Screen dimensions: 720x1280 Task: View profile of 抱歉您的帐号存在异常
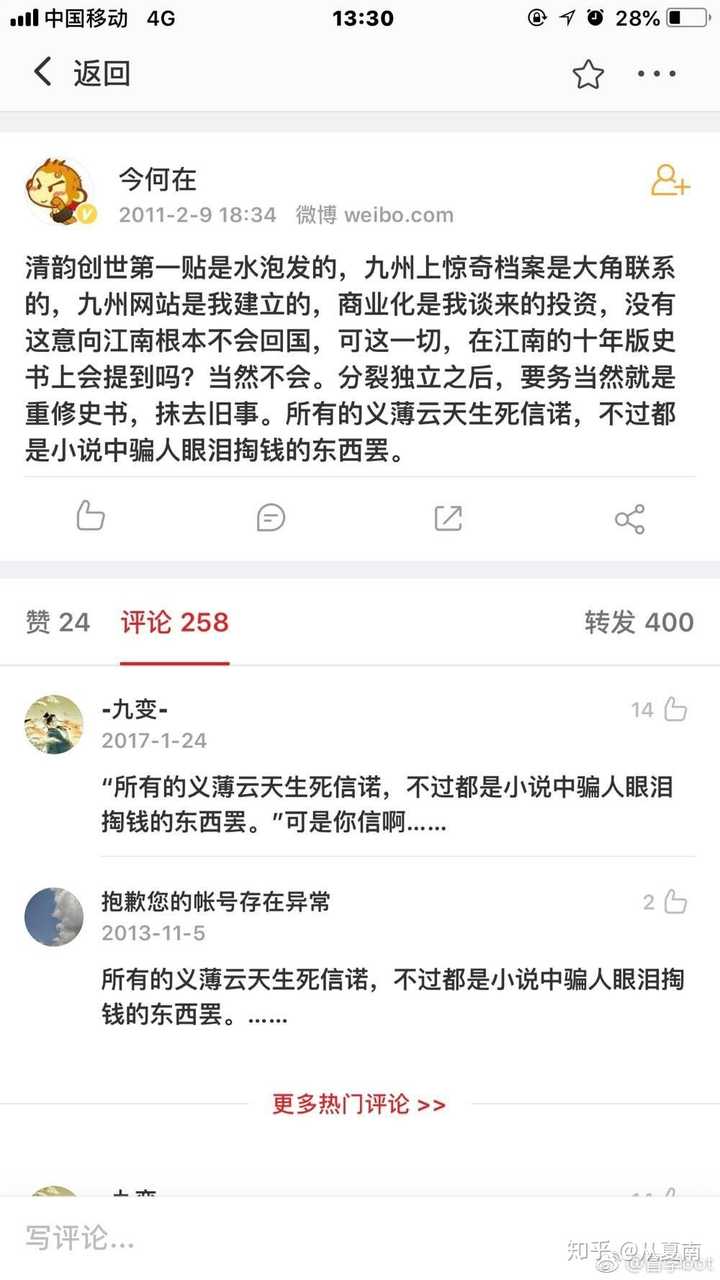54,916
